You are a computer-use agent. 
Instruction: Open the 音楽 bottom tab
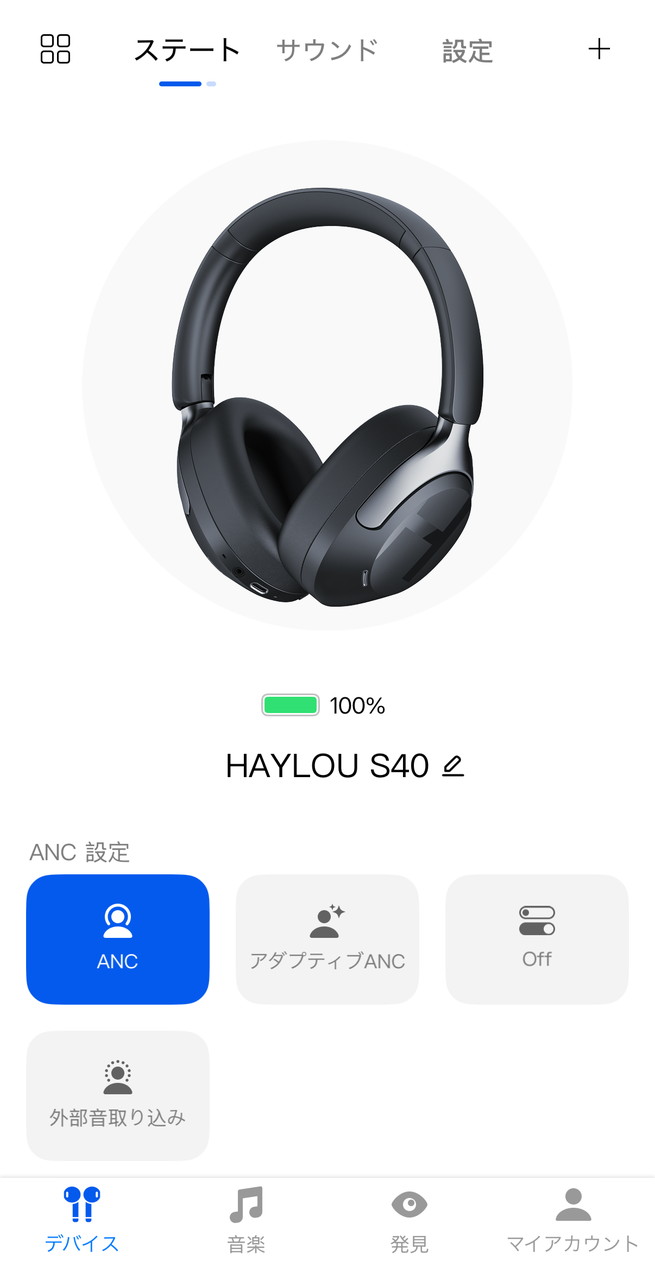tap(245, 1220)
